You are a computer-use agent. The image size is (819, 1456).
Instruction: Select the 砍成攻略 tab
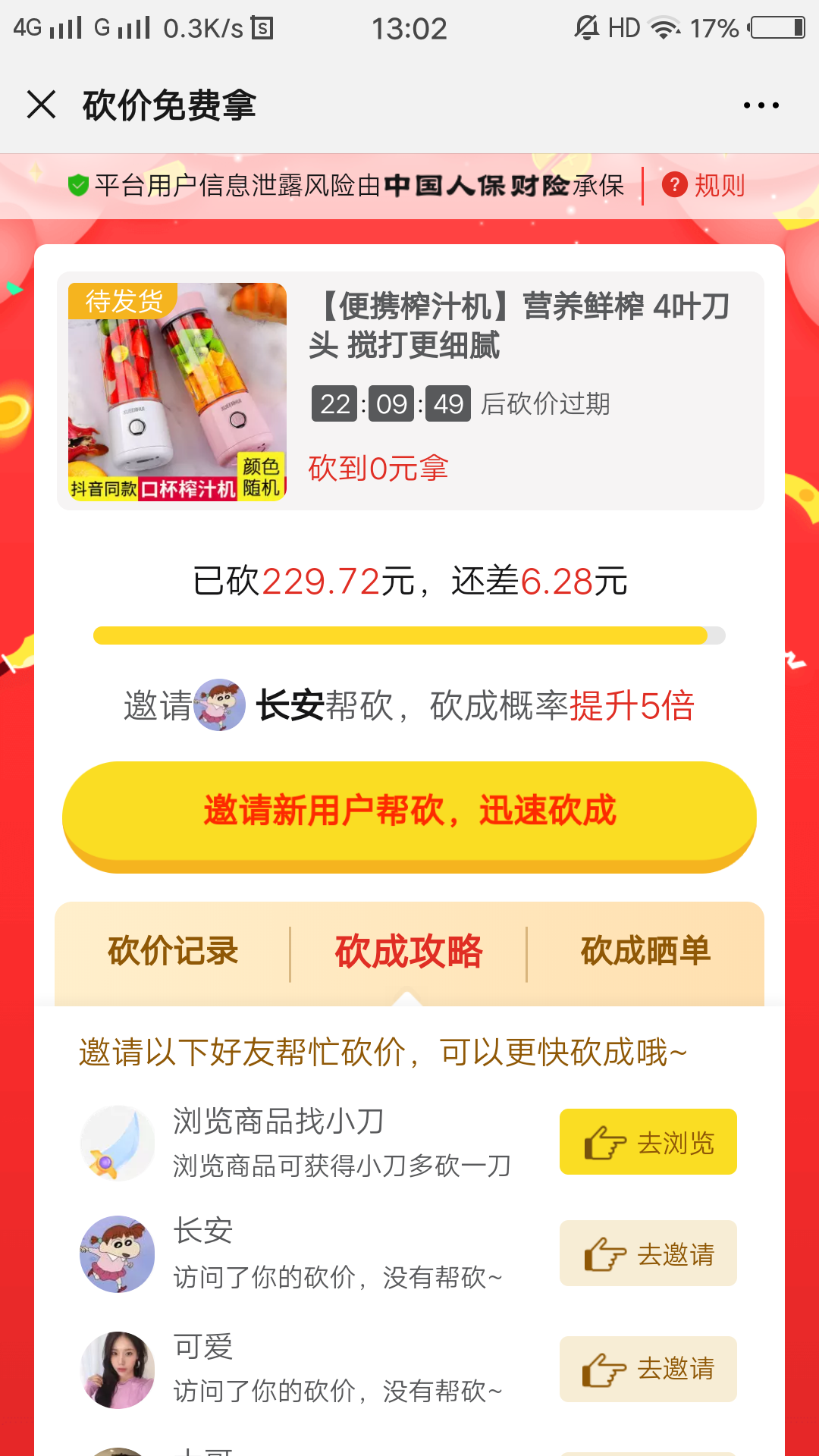[x=409, y=952]
